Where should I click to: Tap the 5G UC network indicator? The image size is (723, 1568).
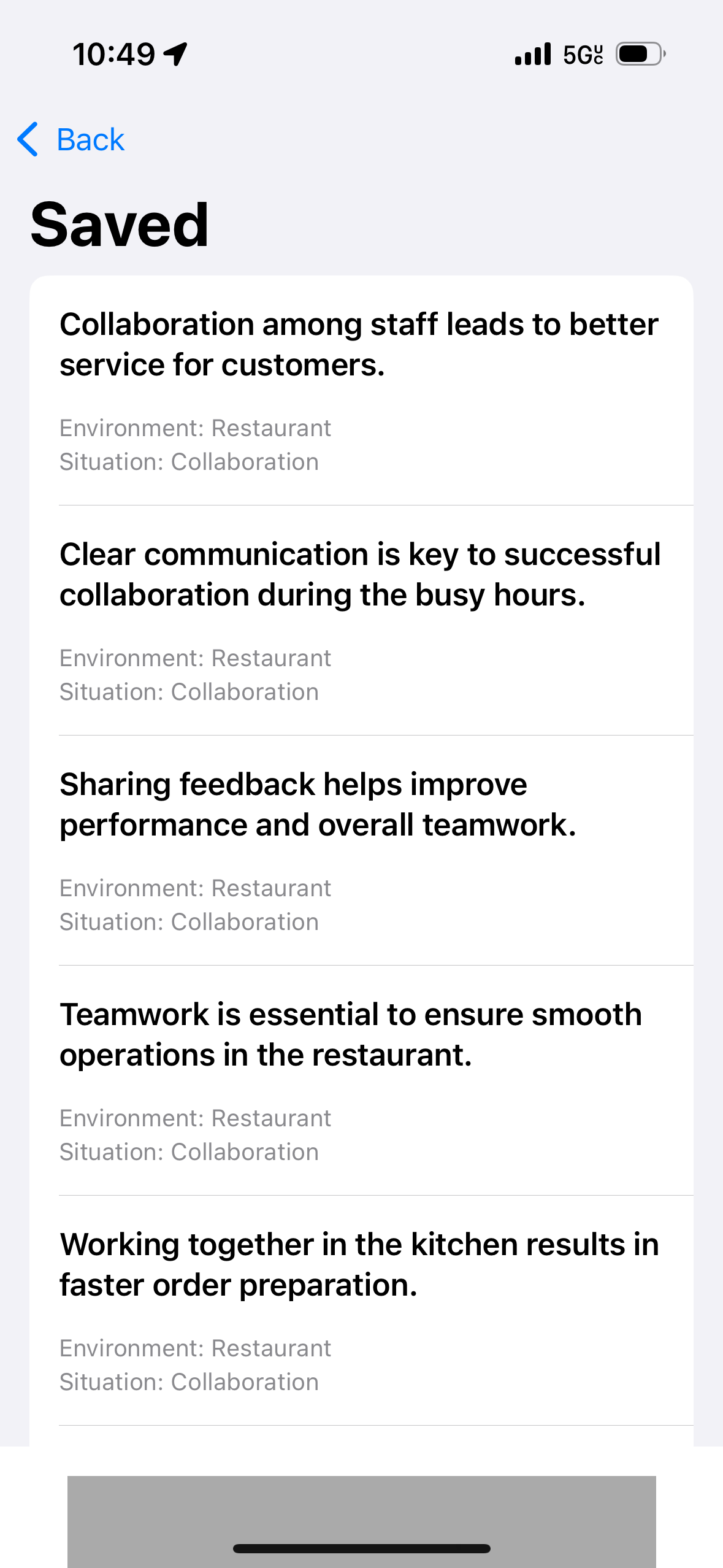pyautogui.click(x=580, y=54)
